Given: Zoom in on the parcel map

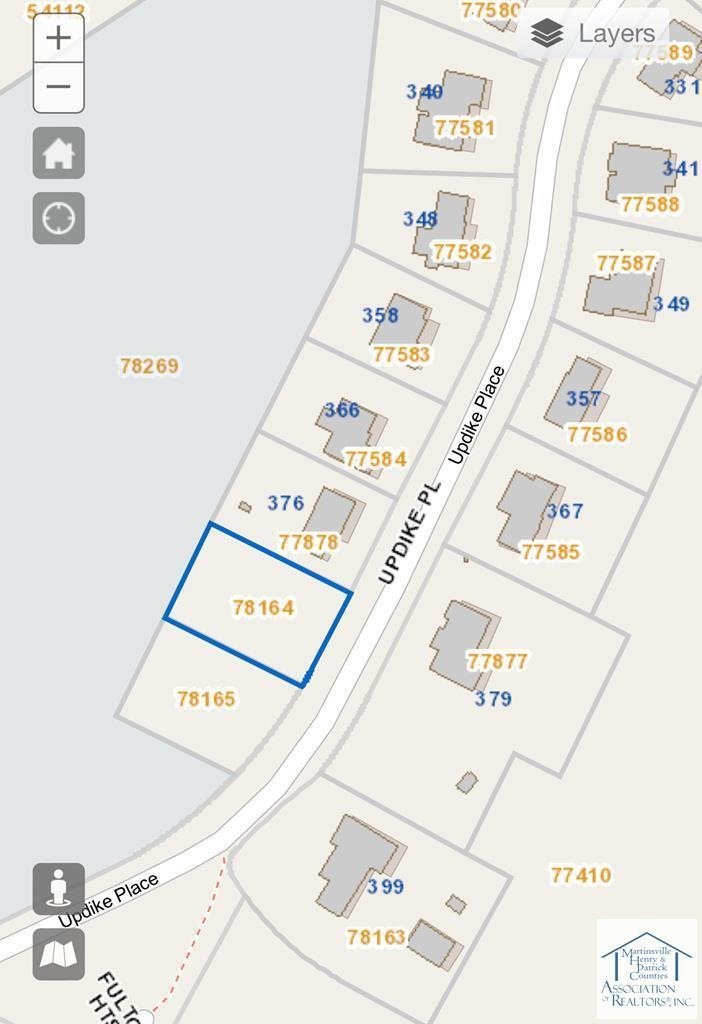Looking at the screenshot, I should point(58,39).
